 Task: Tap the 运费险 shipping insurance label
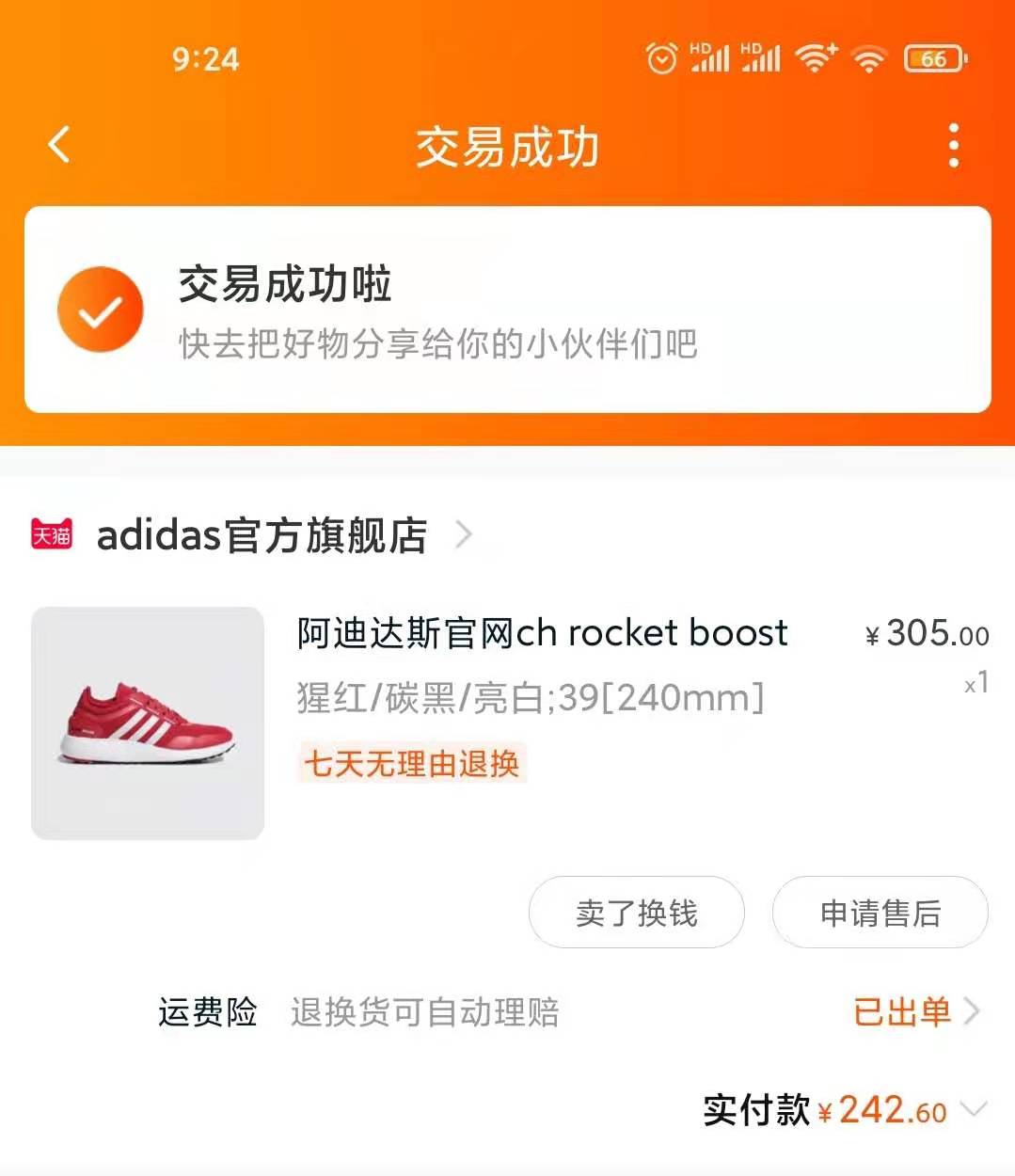208,1012
